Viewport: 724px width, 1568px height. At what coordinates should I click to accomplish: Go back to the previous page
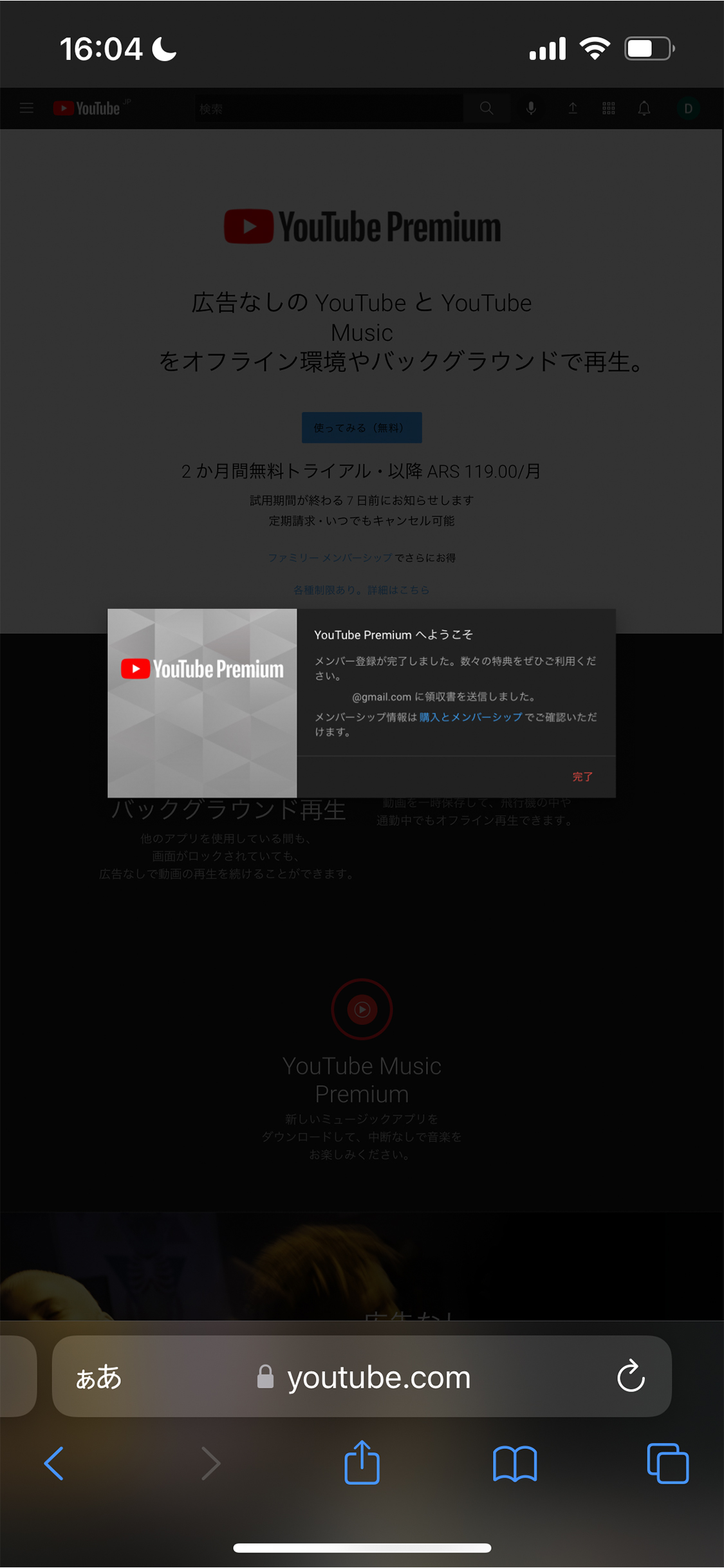pos(54,1464)
